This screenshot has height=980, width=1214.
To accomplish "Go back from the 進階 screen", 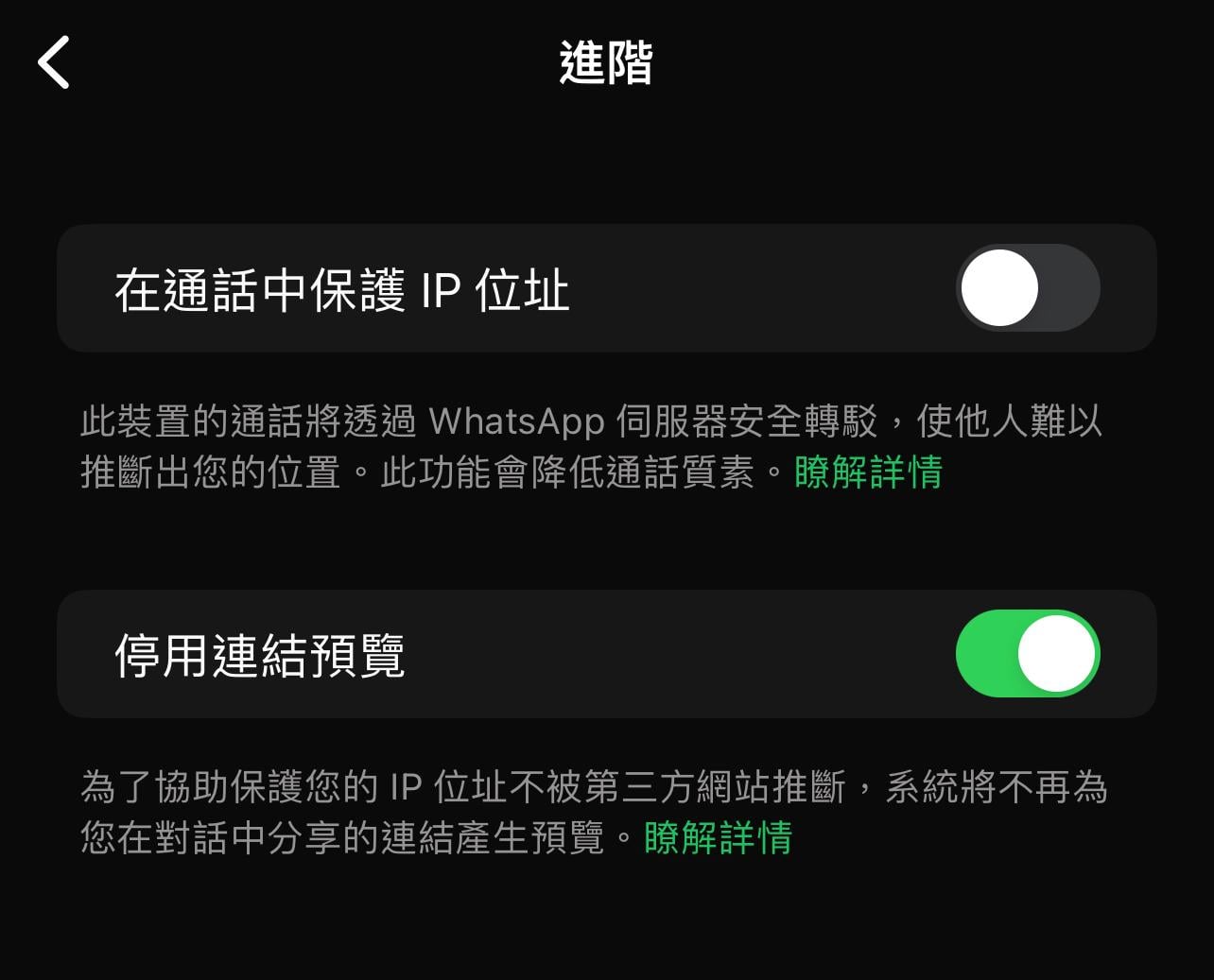I will tap(54, 62).
